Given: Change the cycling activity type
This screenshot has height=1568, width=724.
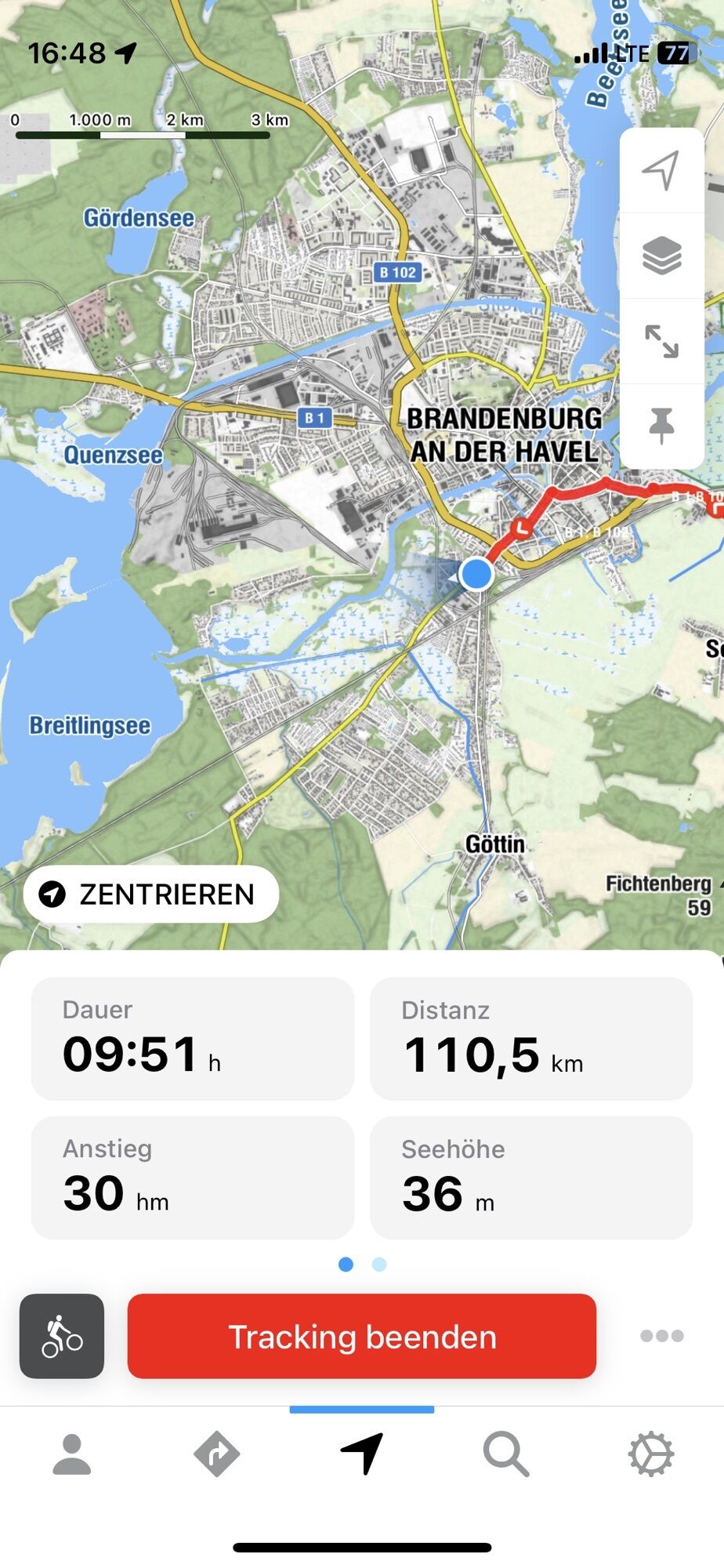Looking at the screenshot, I should [x=62, y=1336].
